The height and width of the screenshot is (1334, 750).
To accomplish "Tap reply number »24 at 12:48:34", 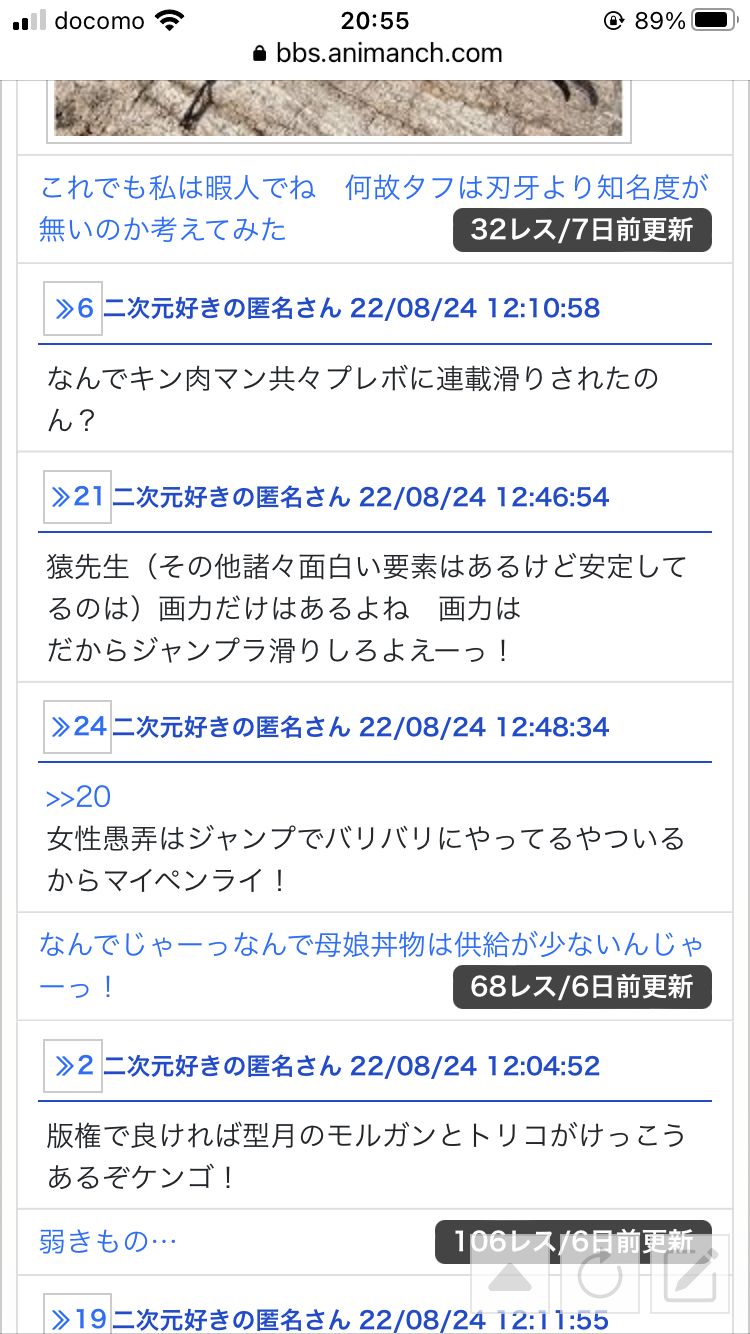I will 77,727.
